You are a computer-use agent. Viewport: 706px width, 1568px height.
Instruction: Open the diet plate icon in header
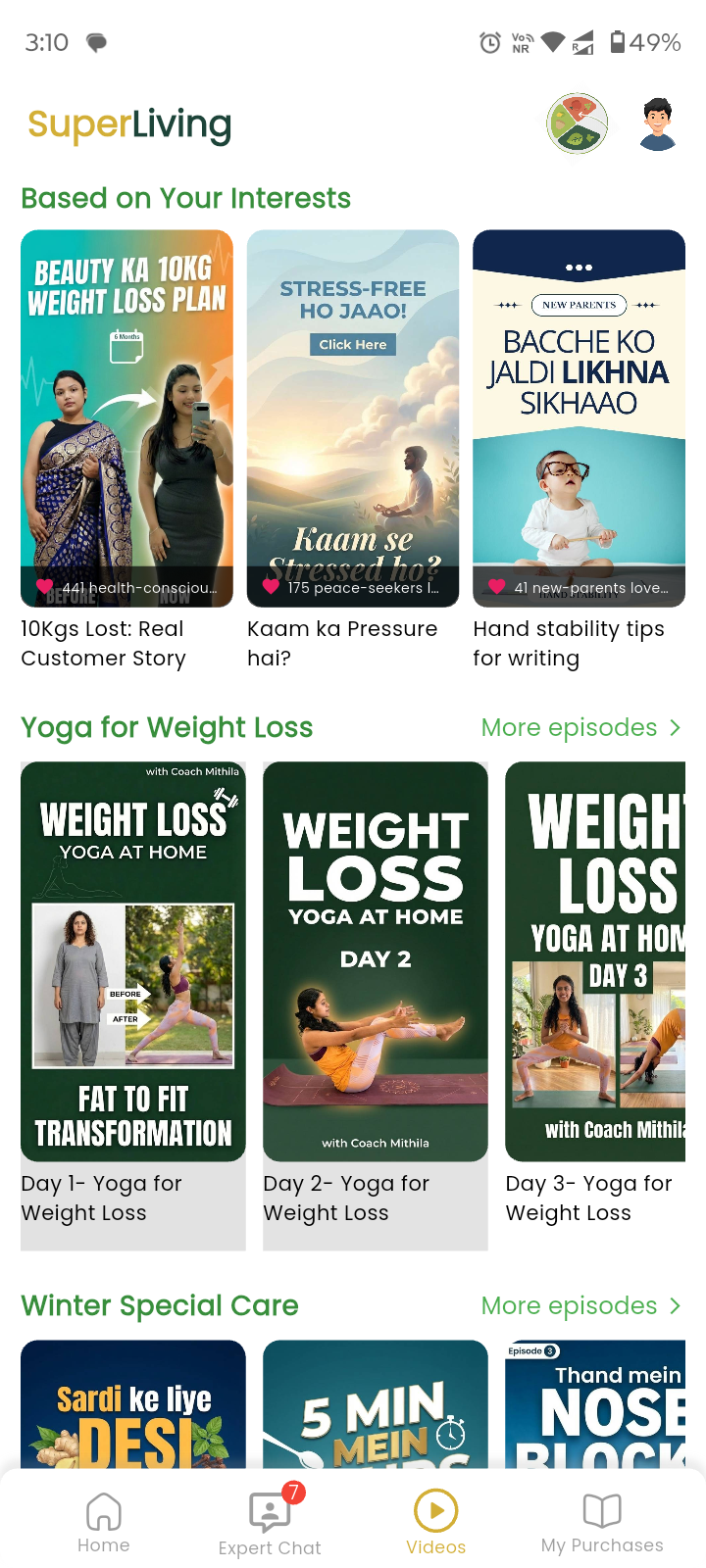pos(577,123)
